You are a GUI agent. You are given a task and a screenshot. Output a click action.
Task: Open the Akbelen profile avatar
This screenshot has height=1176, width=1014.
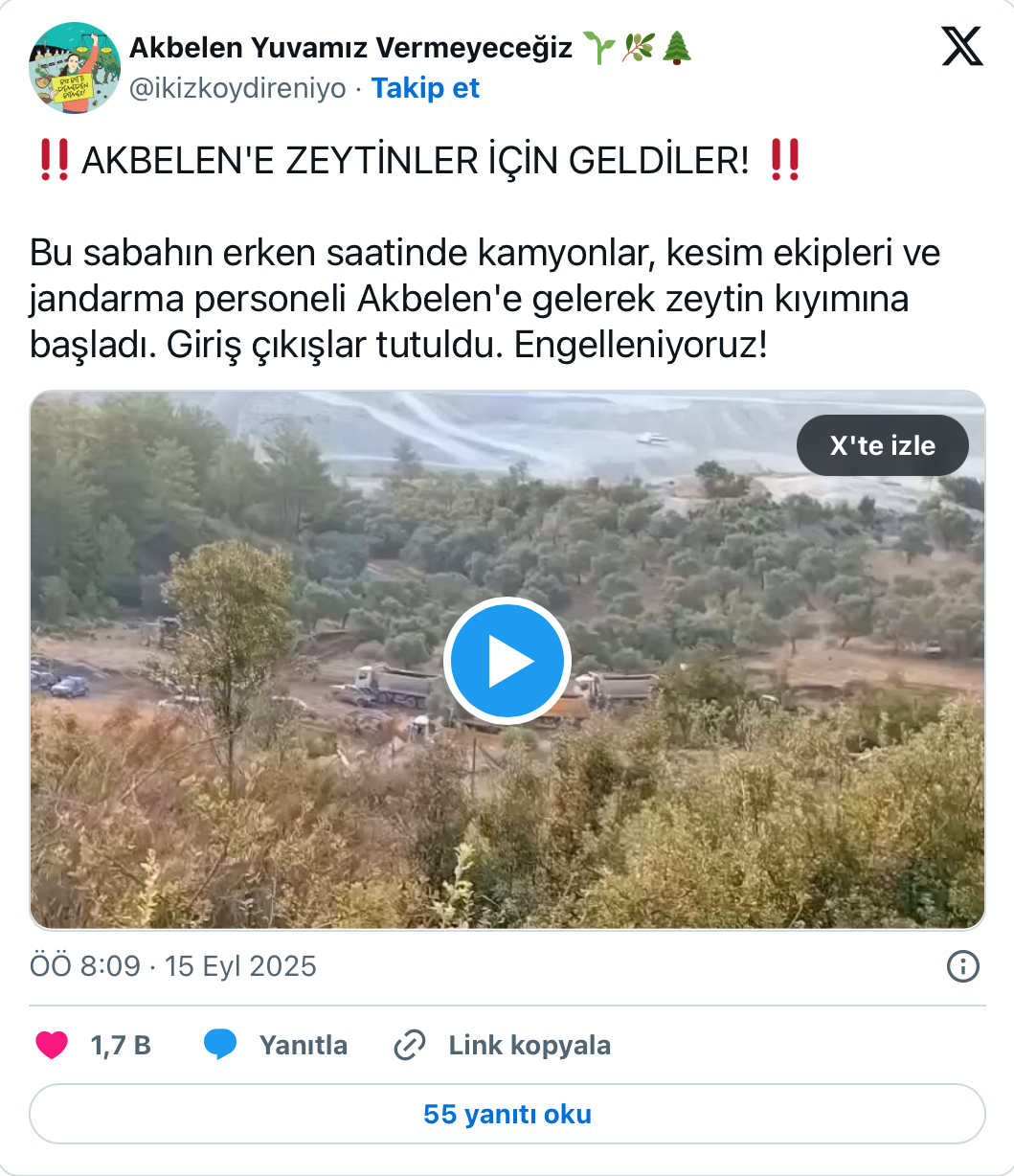point(75,68)
